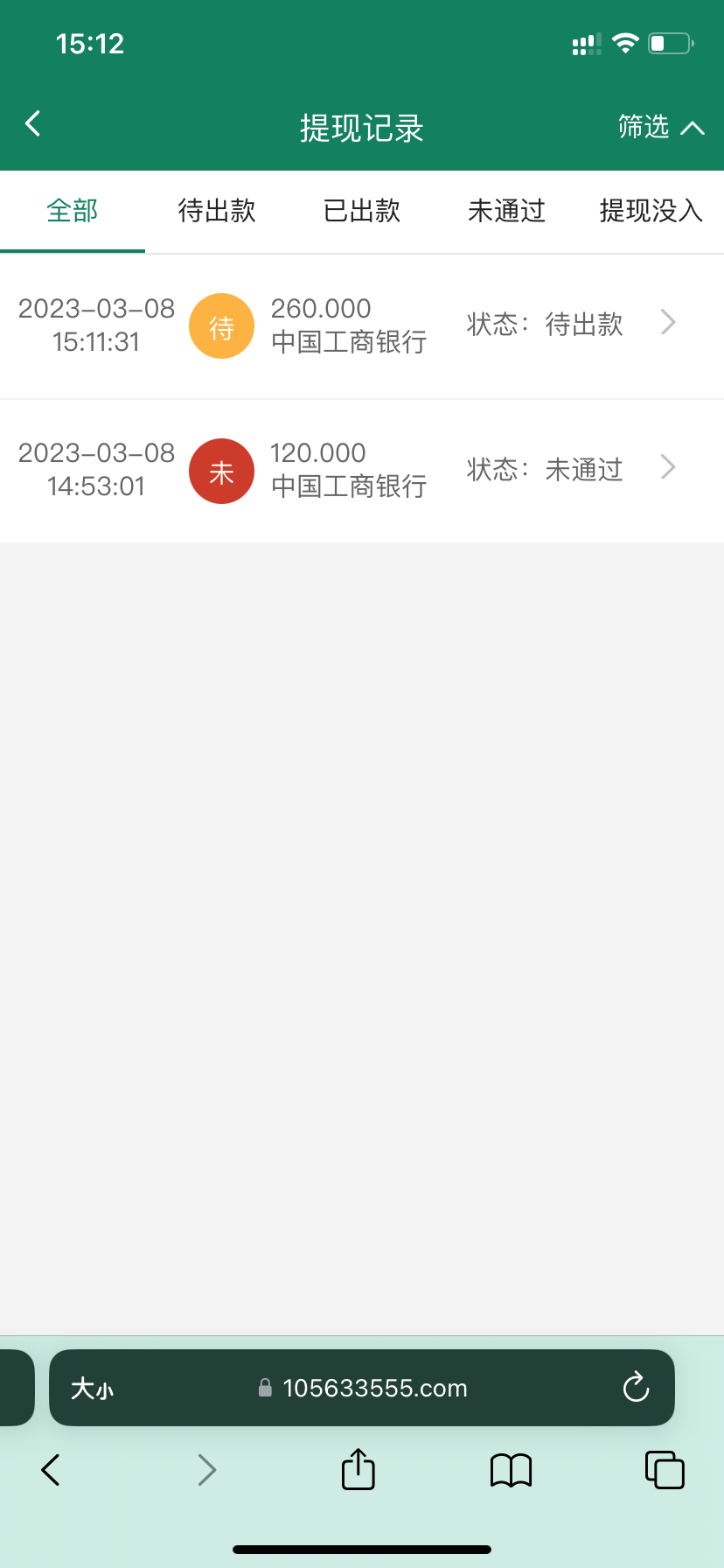Navigate back in Safari toolbar
724x1568 pixels.
click(x=51, y=1470)
